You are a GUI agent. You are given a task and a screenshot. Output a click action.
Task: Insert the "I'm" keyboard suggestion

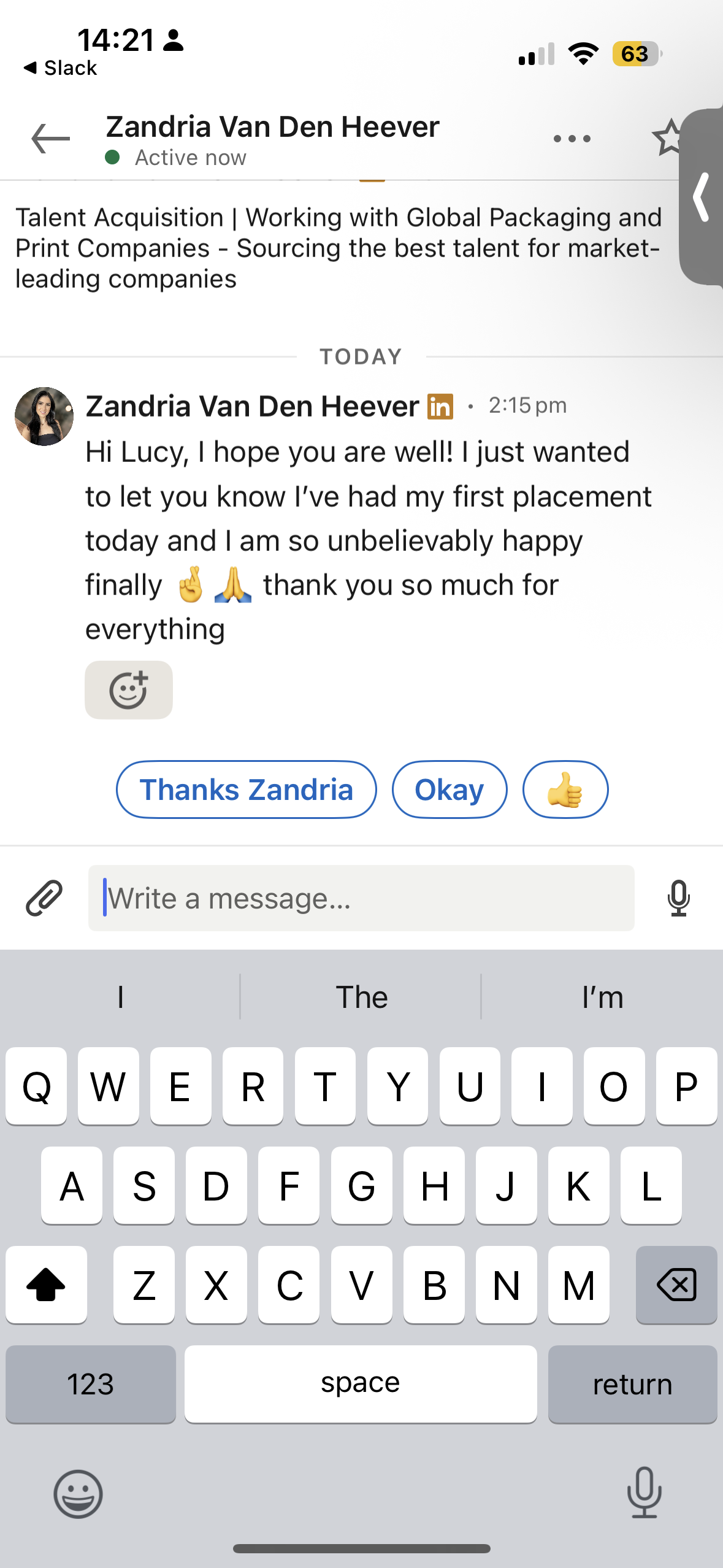point(602,997)
